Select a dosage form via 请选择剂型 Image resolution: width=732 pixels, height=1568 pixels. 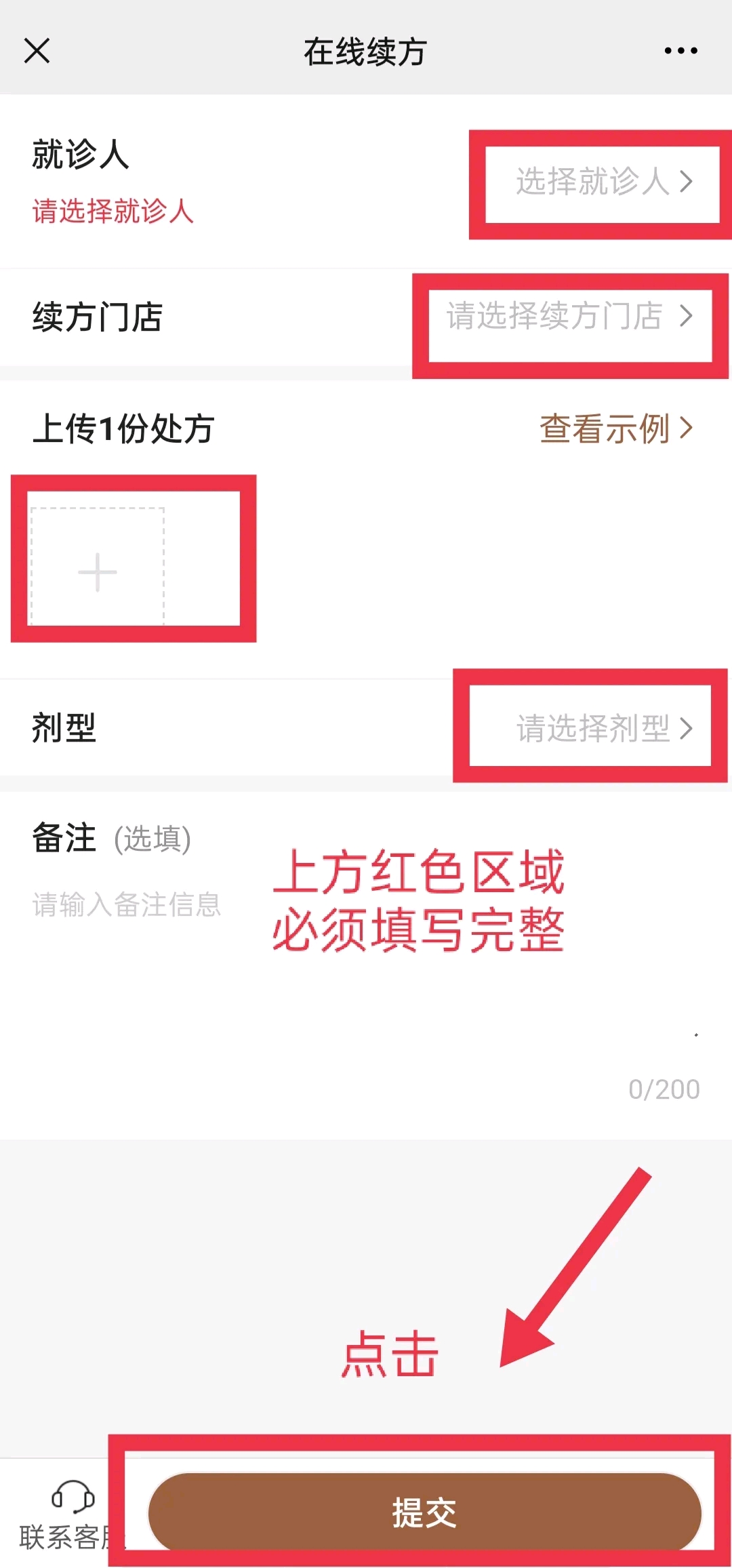[x=603, y=728]
